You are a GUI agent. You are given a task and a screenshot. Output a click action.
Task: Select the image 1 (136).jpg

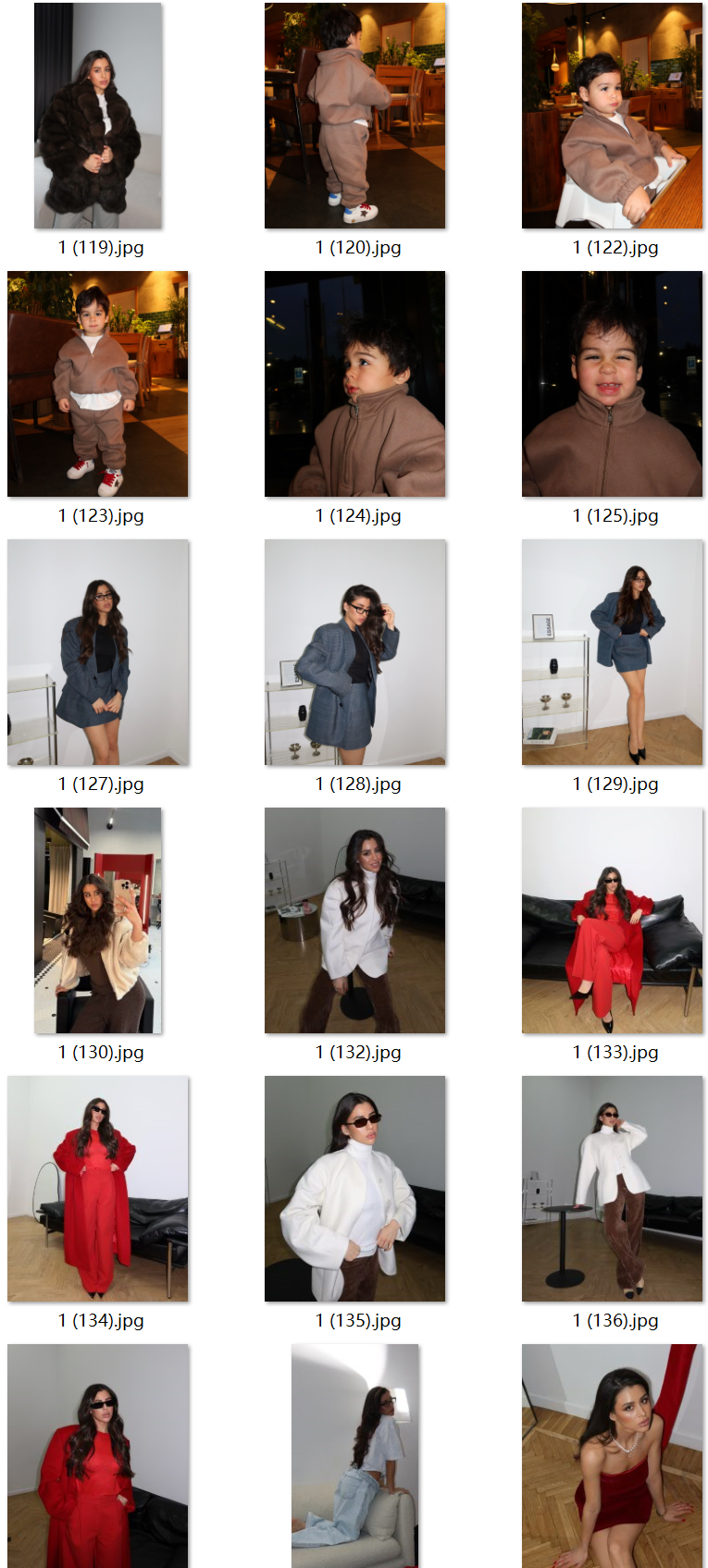[612, 1189]
